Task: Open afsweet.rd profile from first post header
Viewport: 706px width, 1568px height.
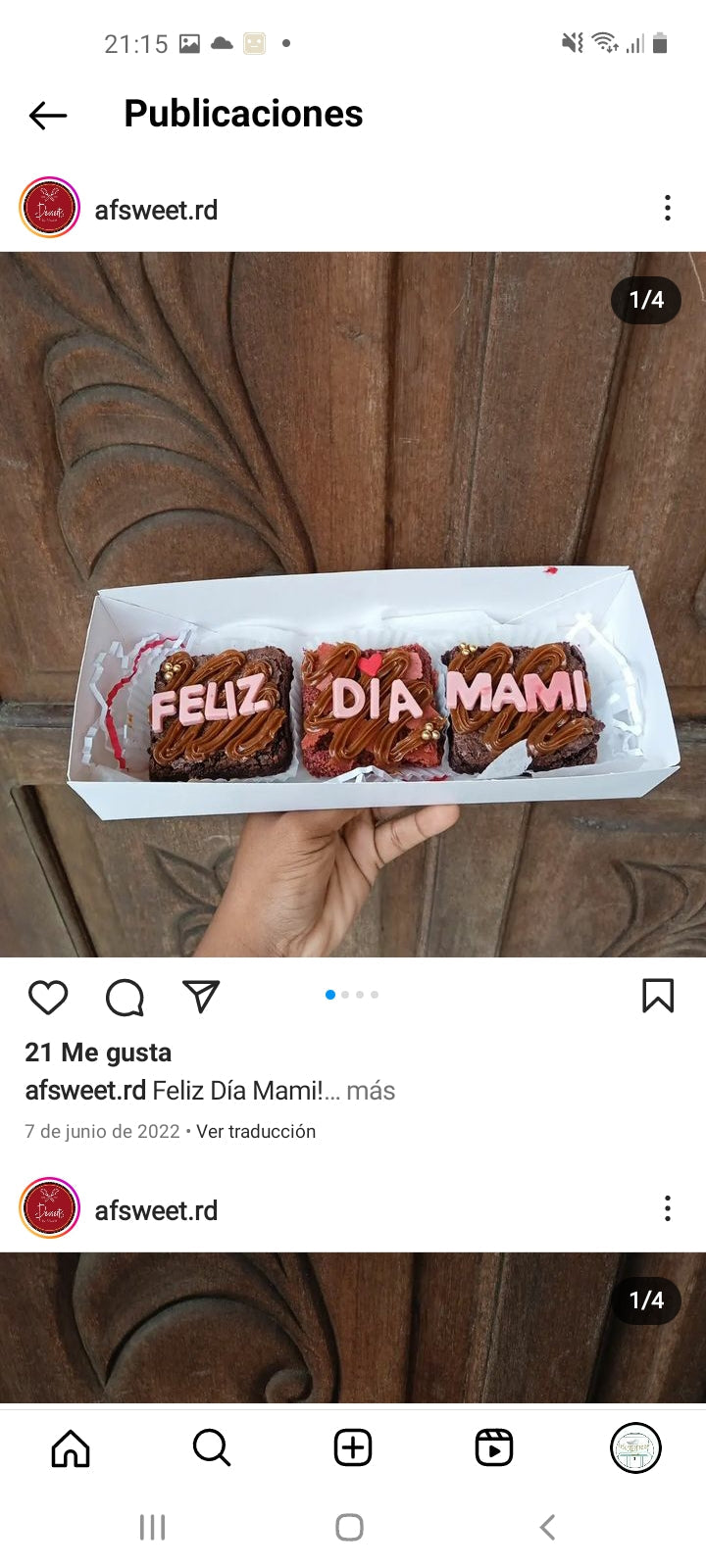Action: 155,210
